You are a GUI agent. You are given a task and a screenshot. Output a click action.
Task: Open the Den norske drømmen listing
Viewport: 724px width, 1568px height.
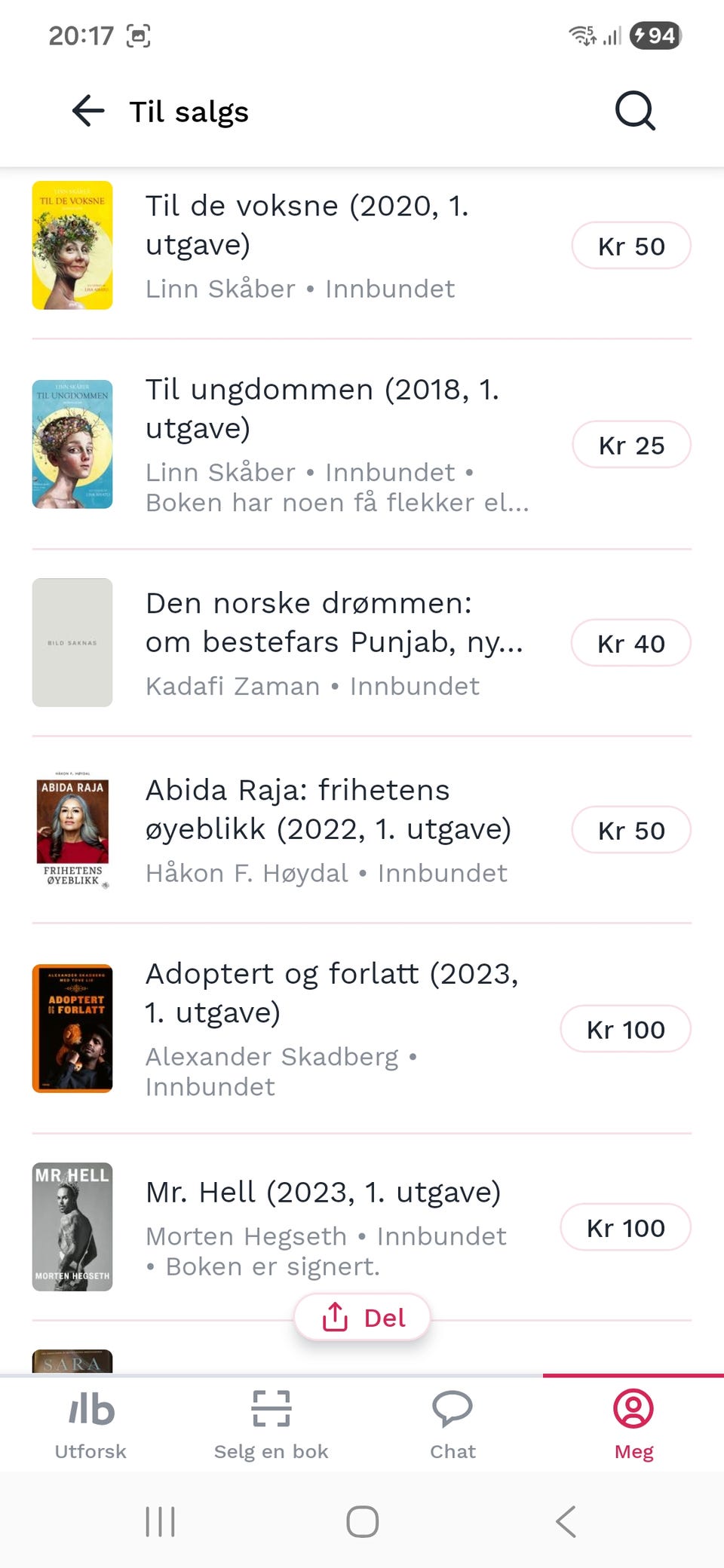pos(333,623)
